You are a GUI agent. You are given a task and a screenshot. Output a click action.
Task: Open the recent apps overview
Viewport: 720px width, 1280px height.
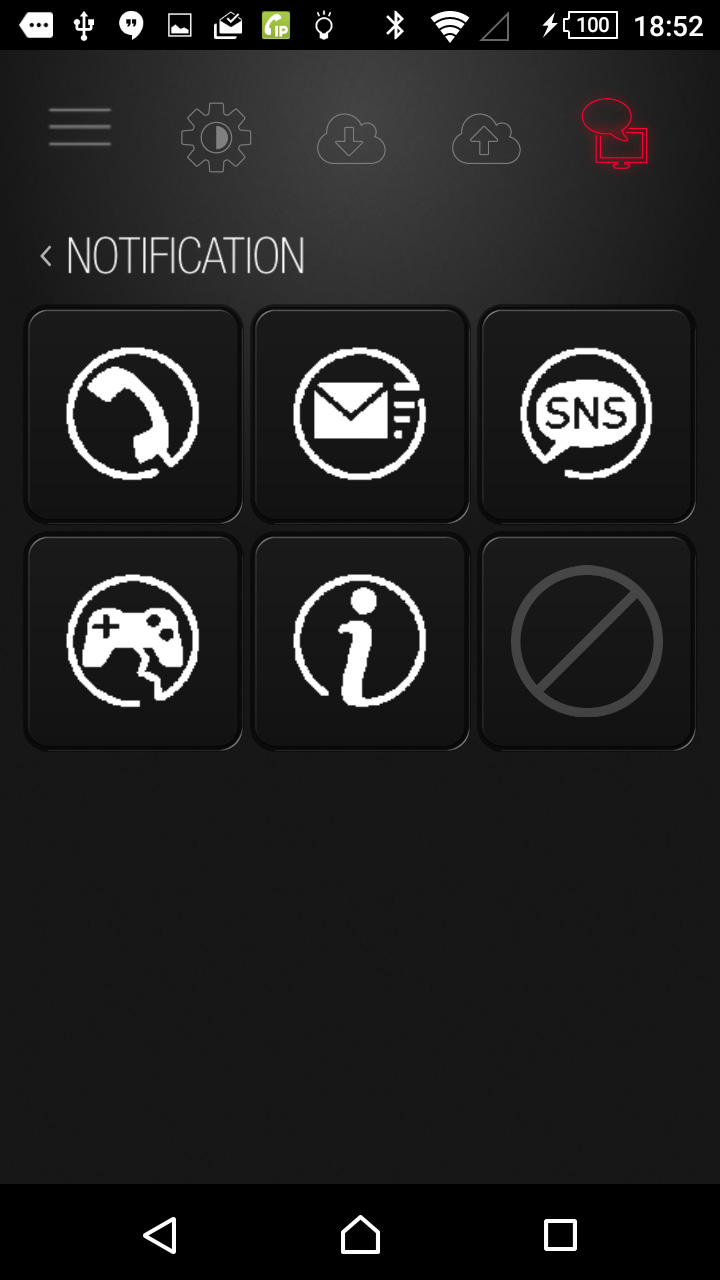[x=560, y=1235]
